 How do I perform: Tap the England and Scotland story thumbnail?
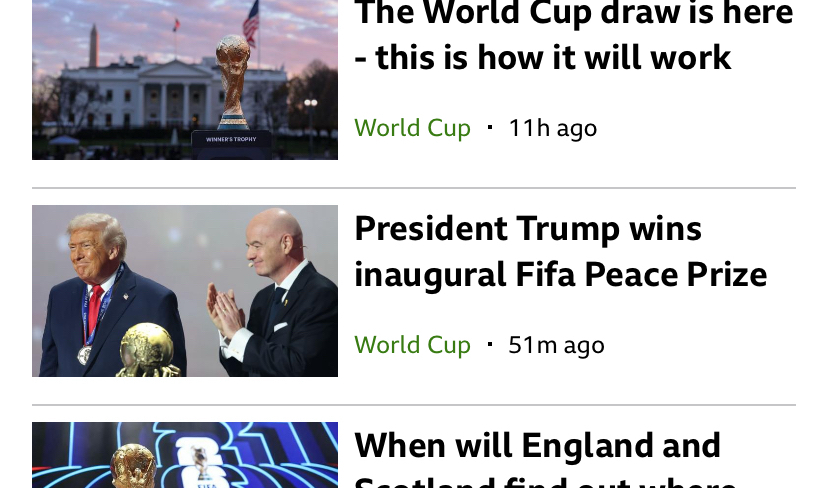point(185,456)
